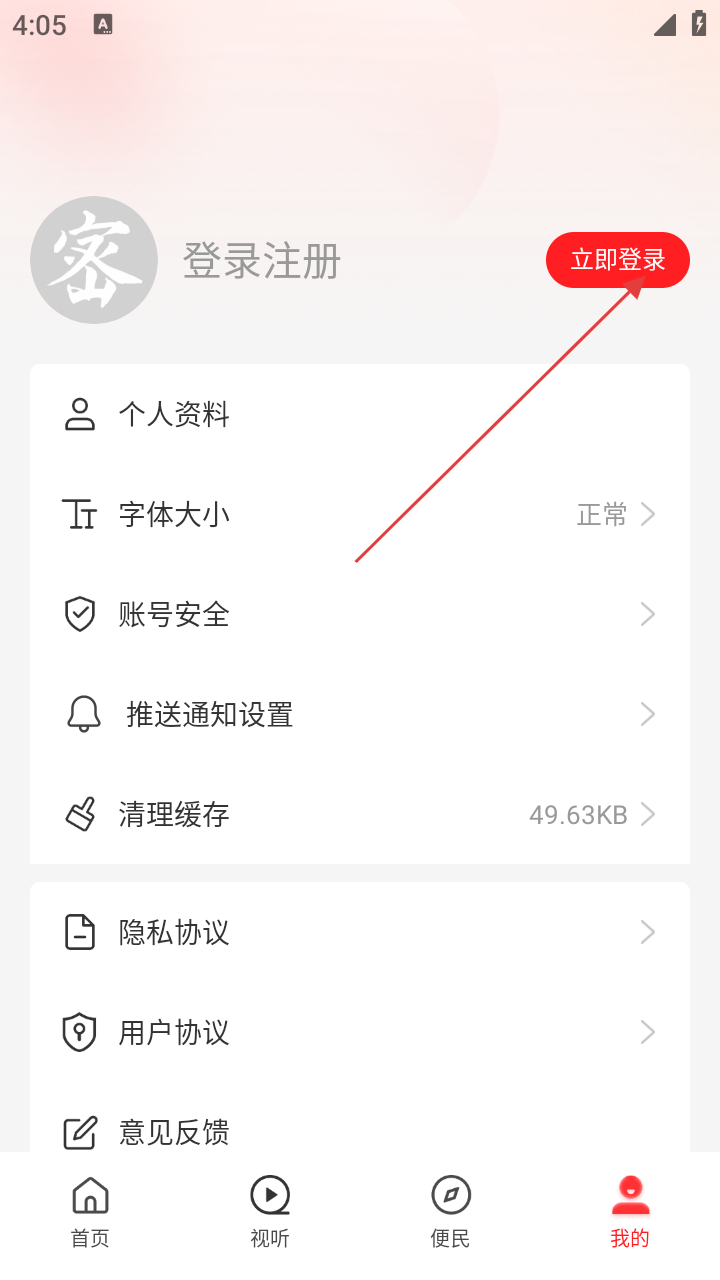Switch to the 首页 tab

click(x=90, y=1212)
